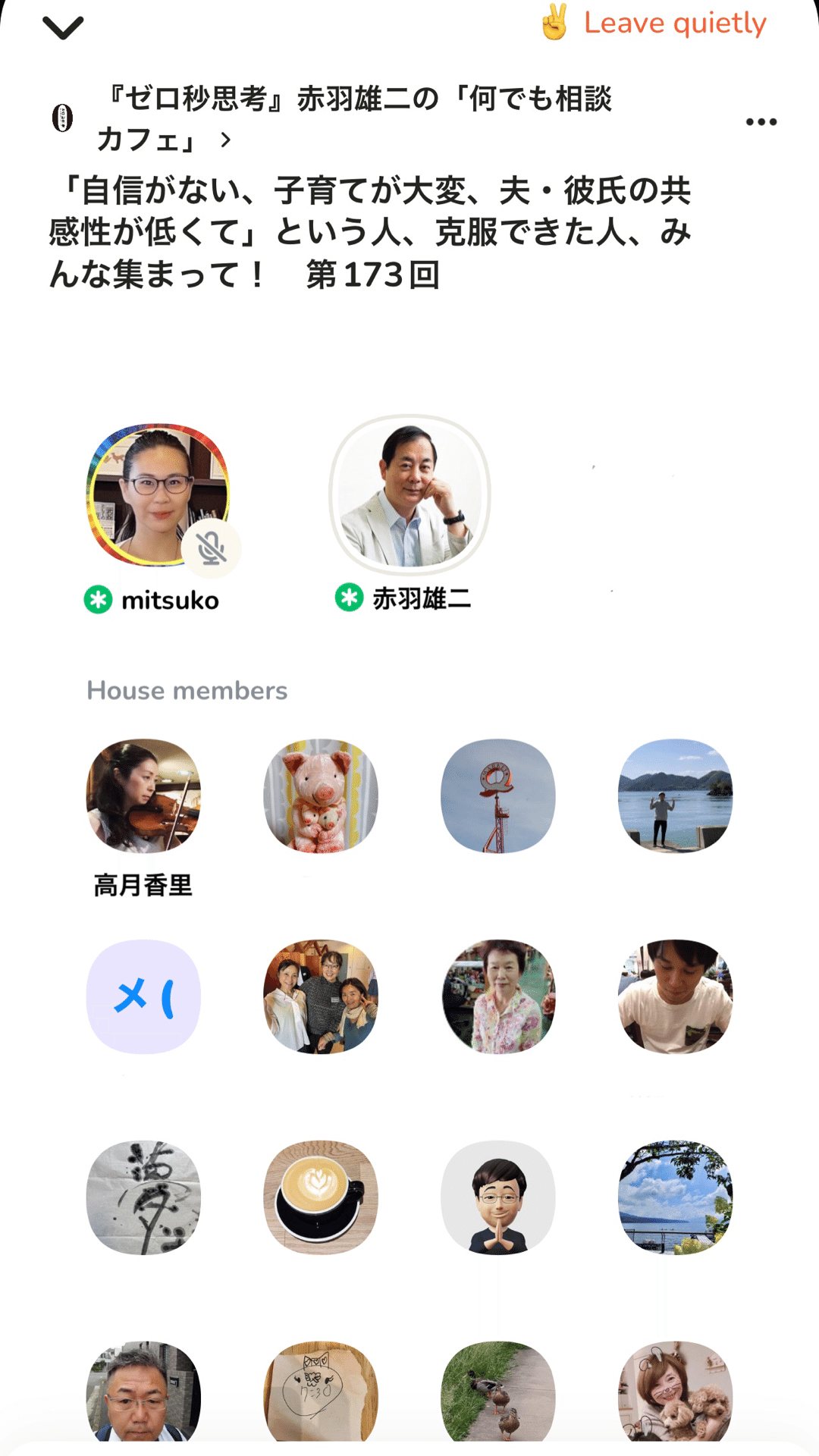Collapse the room with the down chevron
The image size is (819, 1456).
(63, 28)
